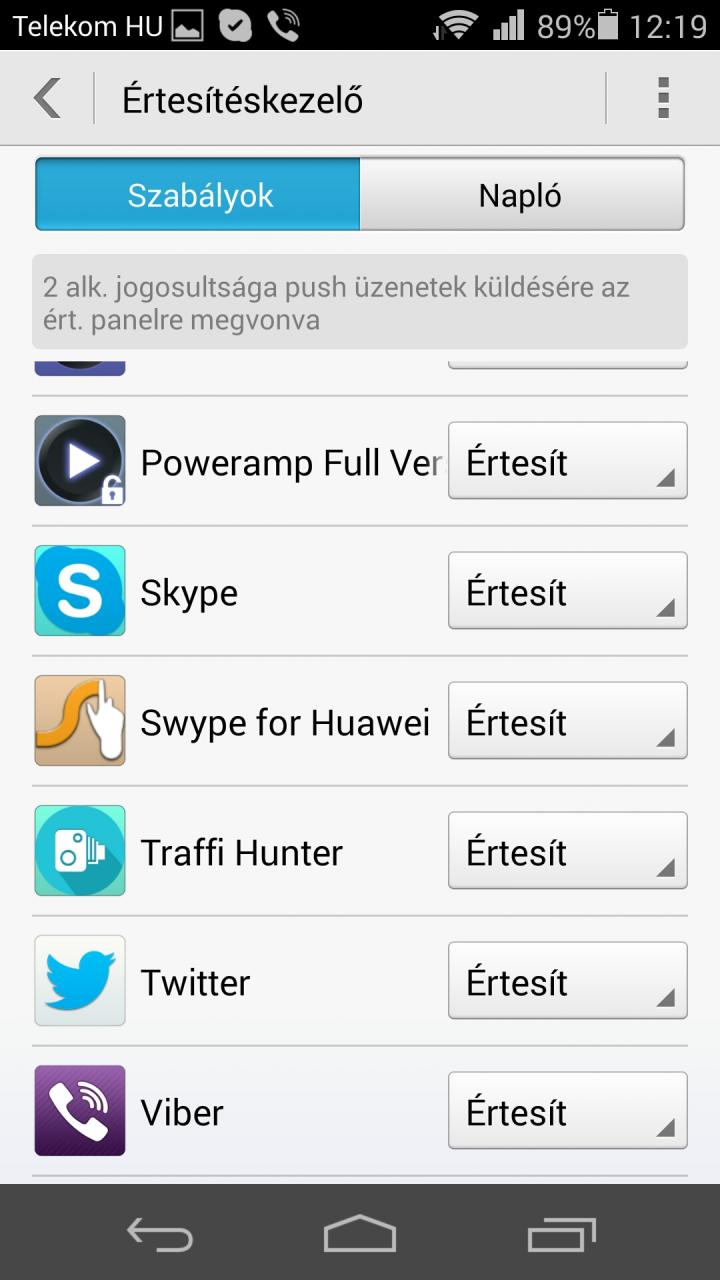Open recent apps from navigation bar
Viewport: 720px width, 1280px height.
561,1234
